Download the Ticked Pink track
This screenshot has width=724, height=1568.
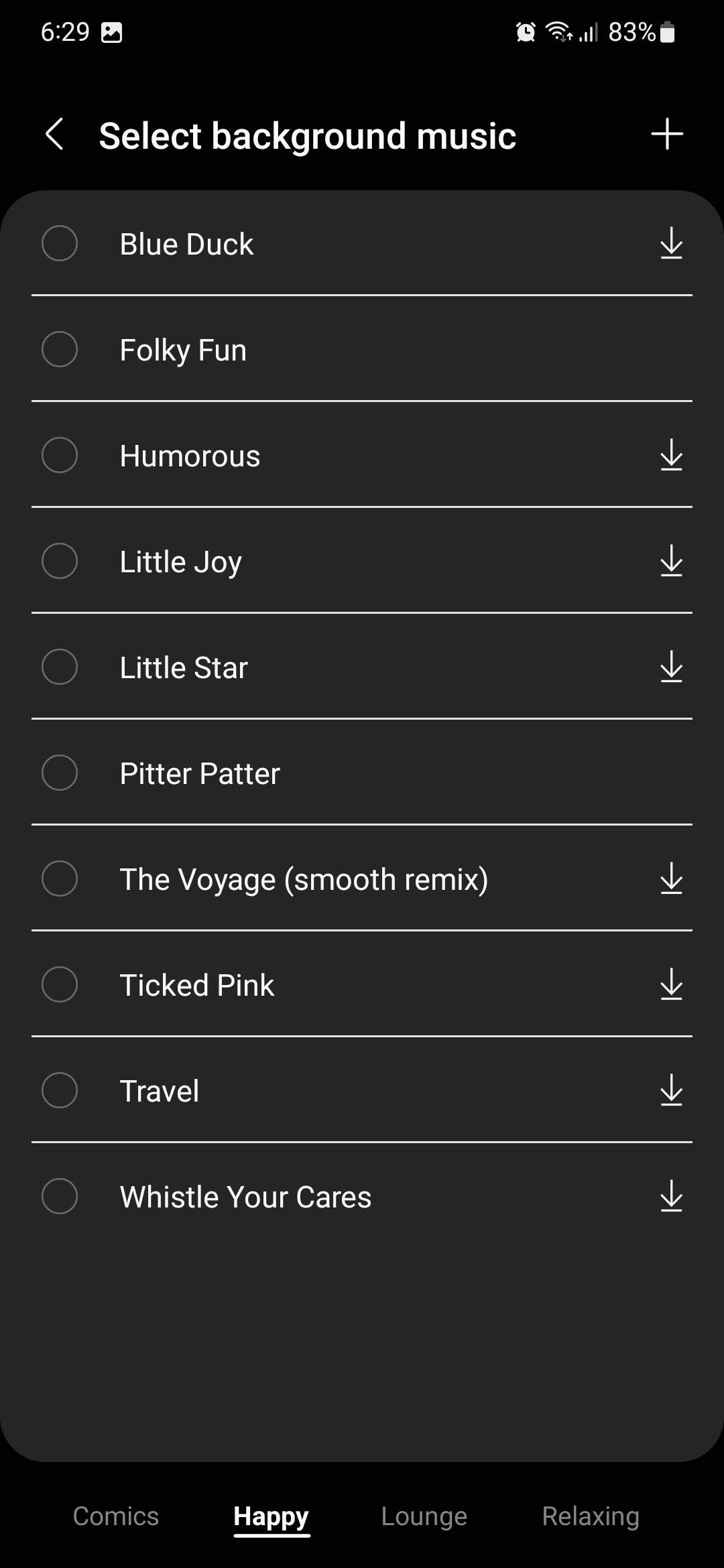[671, 984]
